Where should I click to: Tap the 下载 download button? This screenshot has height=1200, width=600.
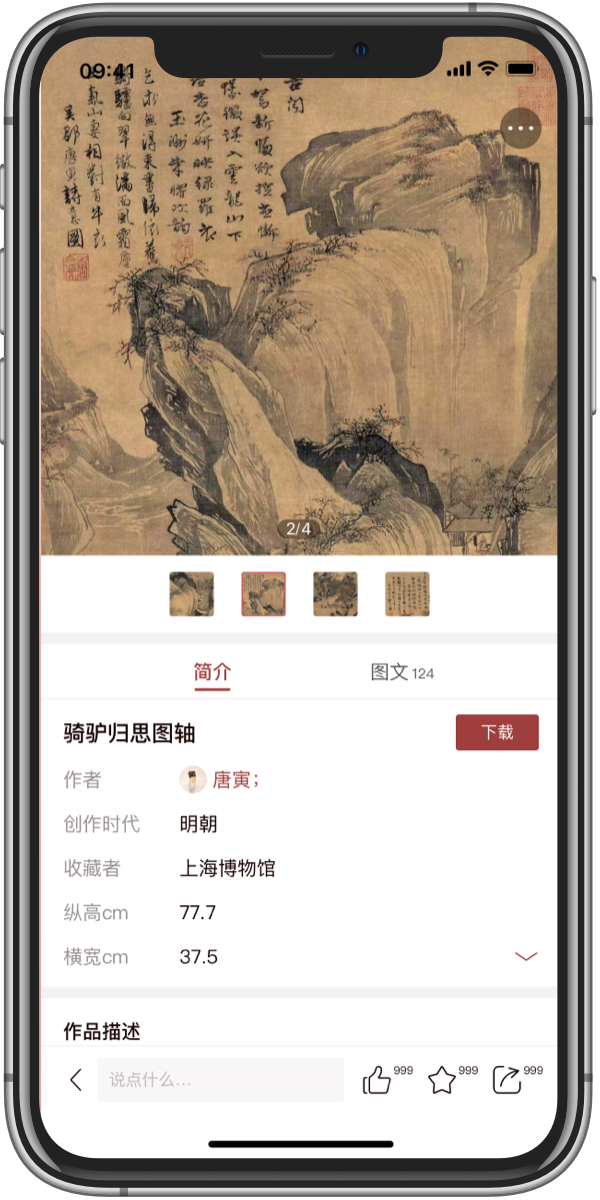click(497, 732)
